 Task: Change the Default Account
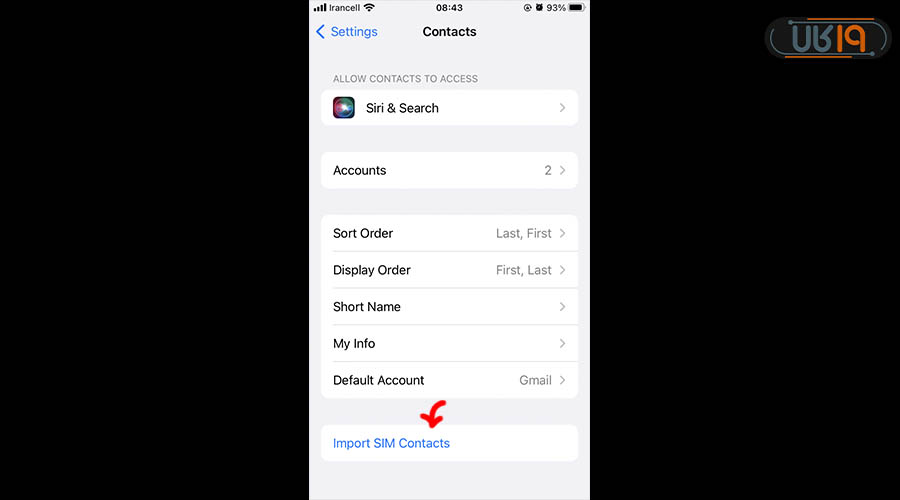point(449,380)
